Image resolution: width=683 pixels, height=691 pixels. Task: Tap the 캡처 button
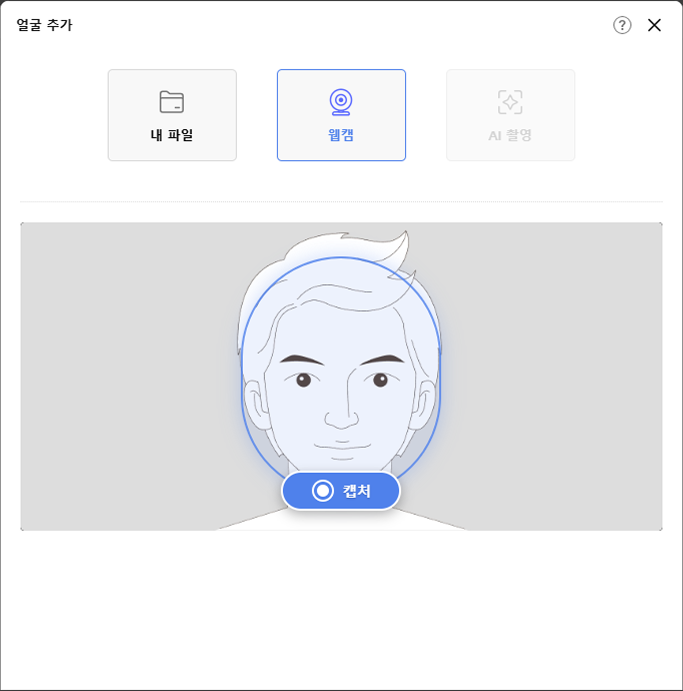pos(341,491)
